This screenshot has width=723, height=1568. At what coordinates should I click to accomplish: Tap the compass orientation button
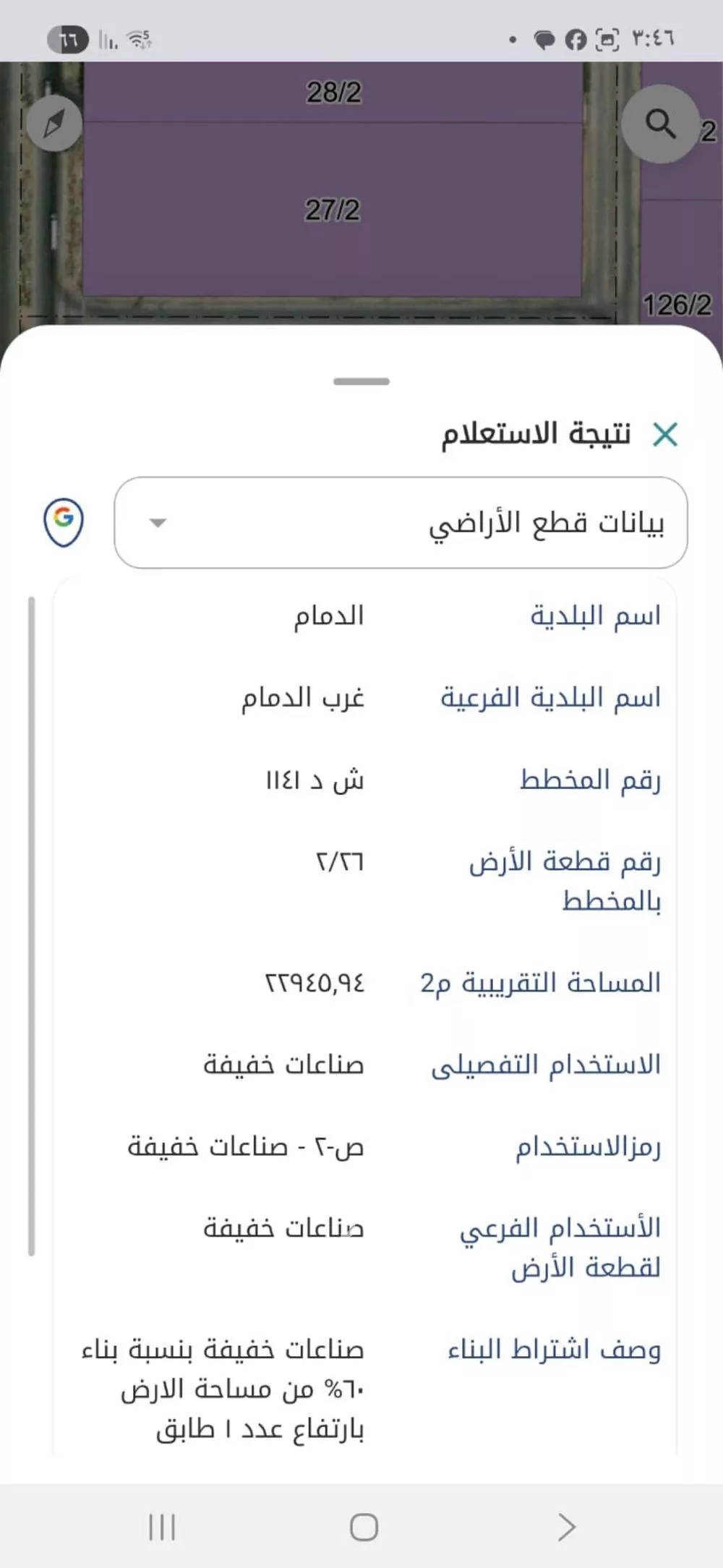tap(54, 124)
